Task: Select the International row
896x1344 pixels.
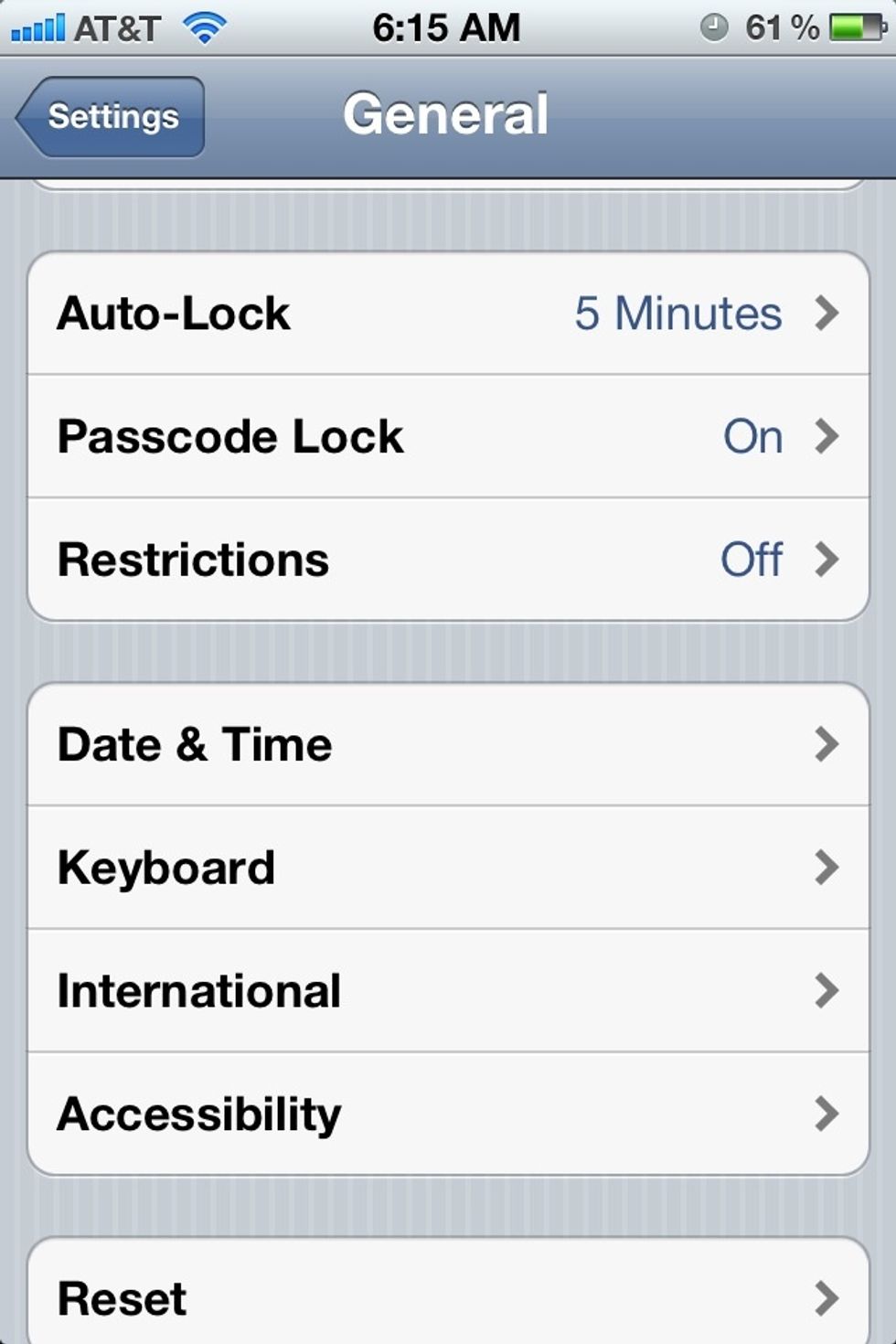Action: tap(448, 991)
